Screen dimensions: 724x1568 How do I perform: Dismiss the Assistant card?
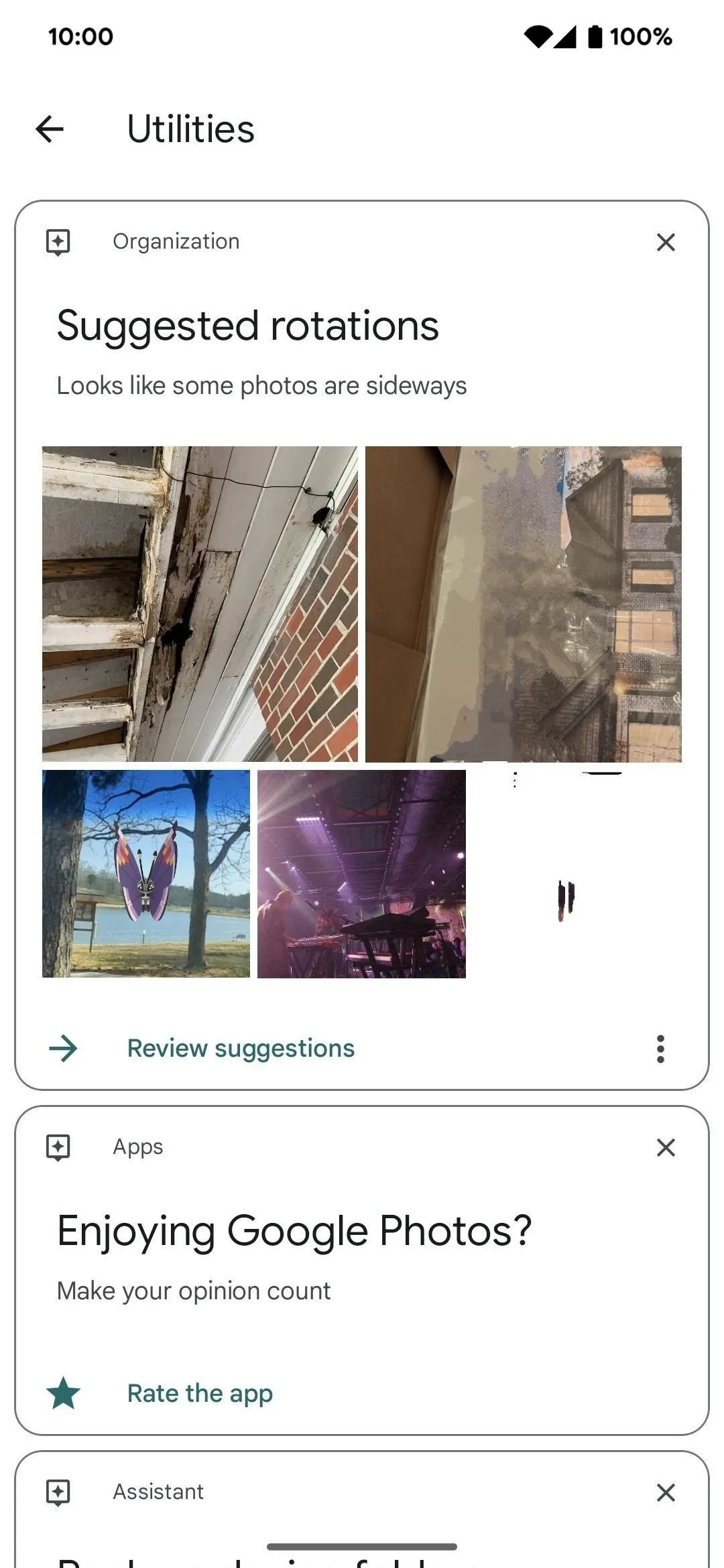pyautogui.click(x=666, y=1492)
